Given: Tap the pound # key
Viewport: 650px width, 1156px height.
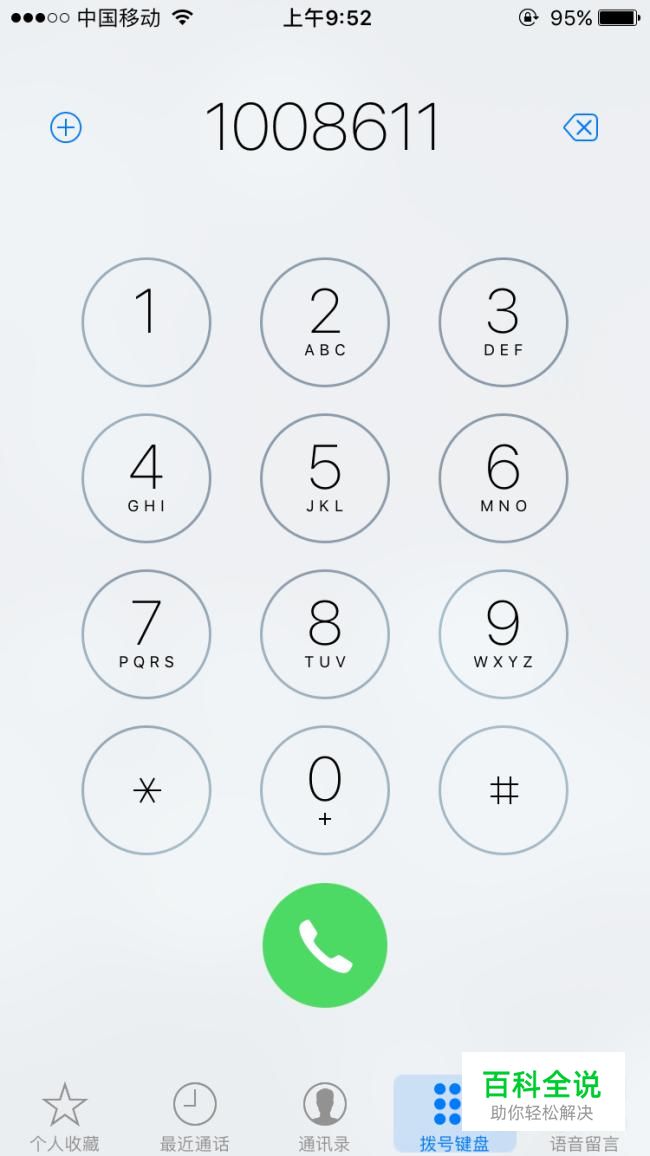Looking at the screenshot, I should 503,790.
